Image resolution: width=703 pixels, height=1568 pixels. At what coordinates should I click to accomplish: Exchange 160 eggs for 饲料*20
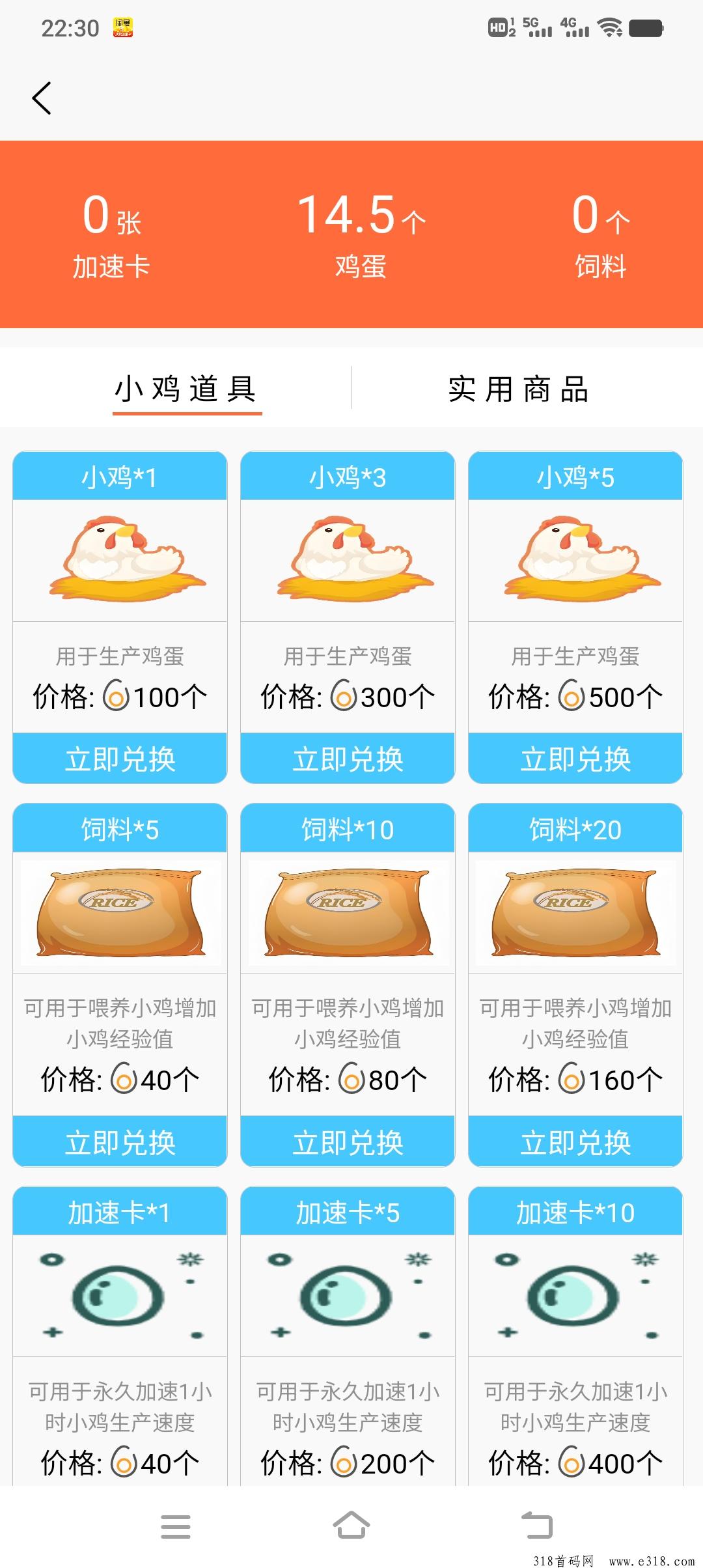(575, 1141)
